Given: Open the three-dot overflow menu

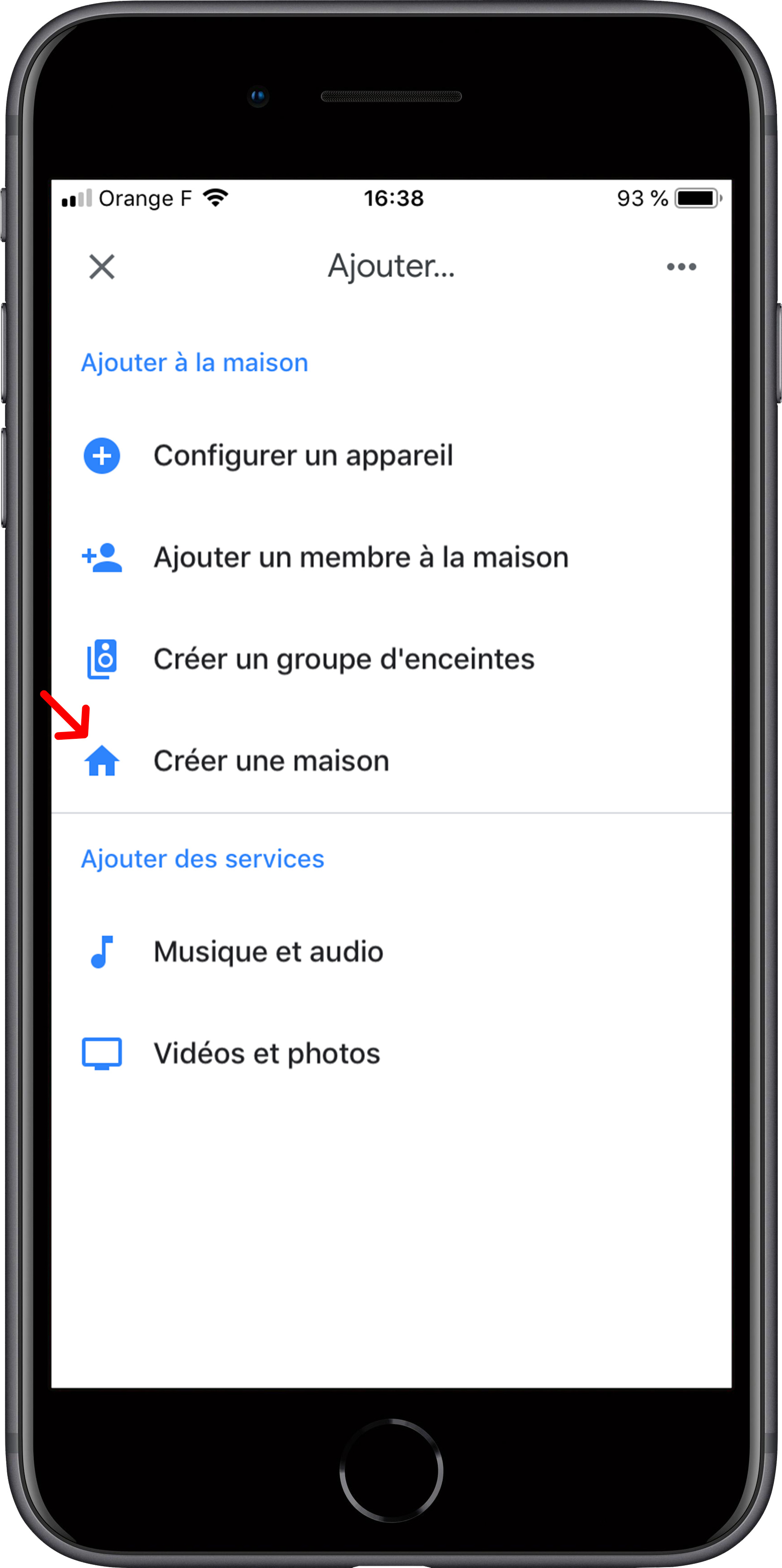Looking at the screenshot, I should (681, 267).
